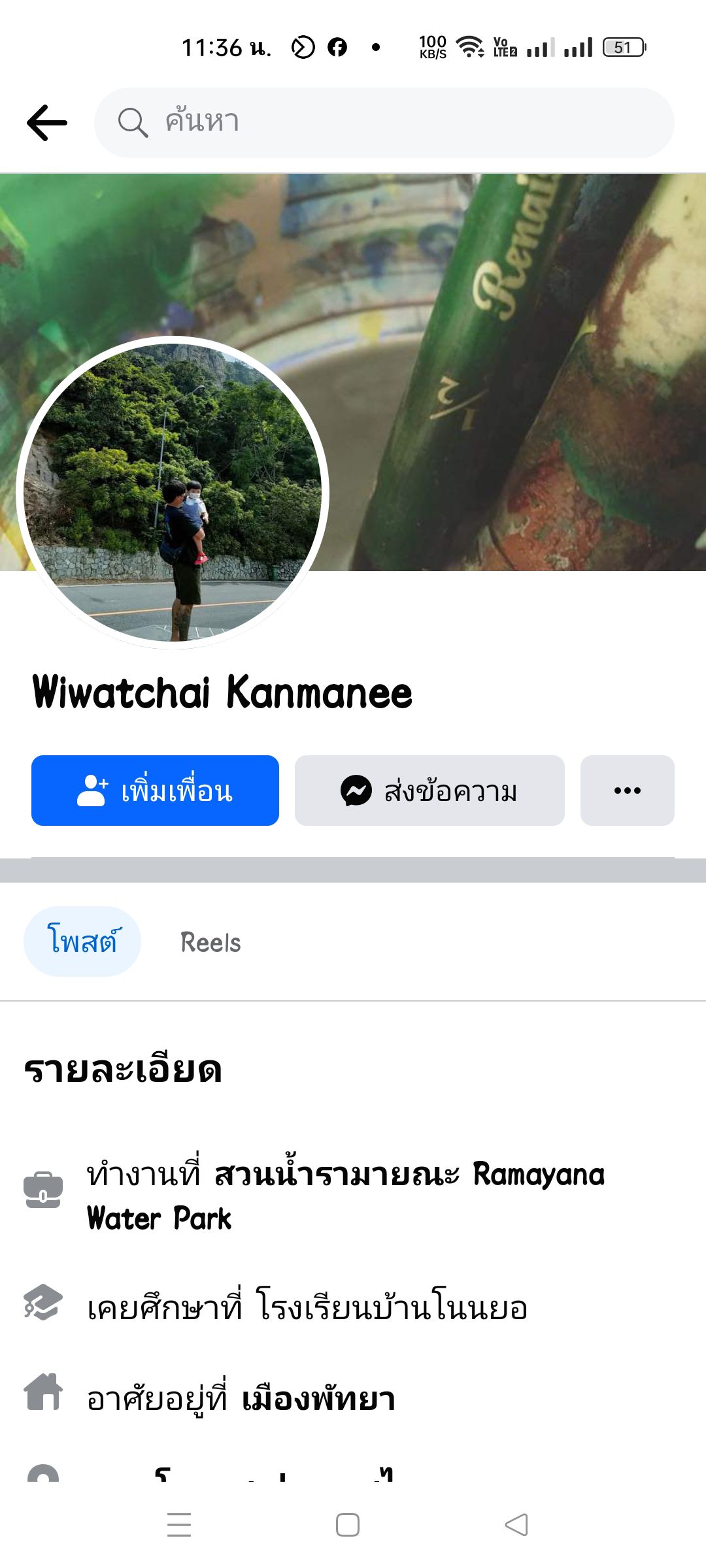Tap the system home button

(347, 1525)
